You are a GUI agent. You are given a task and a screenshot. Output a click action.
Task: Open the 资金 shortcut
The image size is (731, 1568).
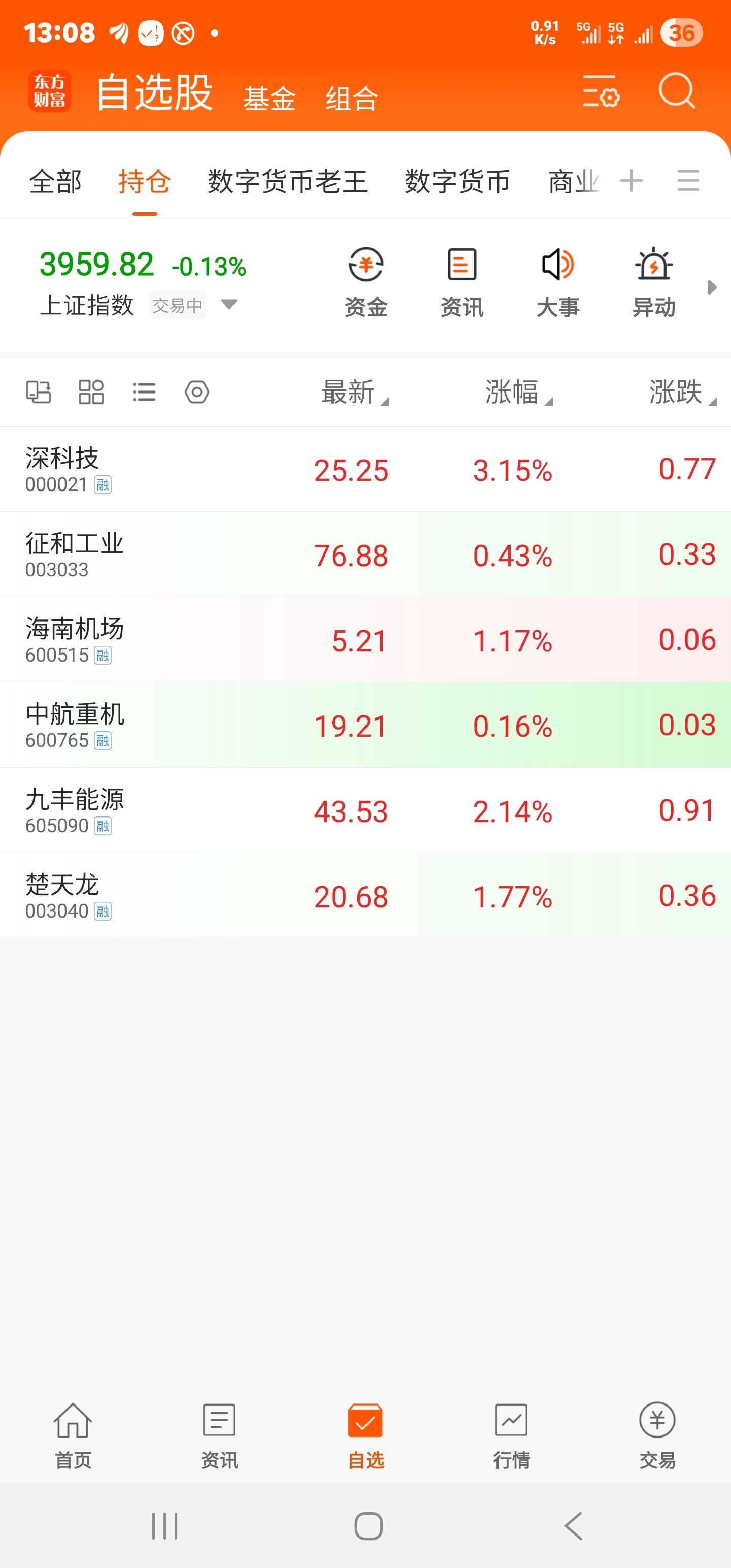tap(366, 282)
